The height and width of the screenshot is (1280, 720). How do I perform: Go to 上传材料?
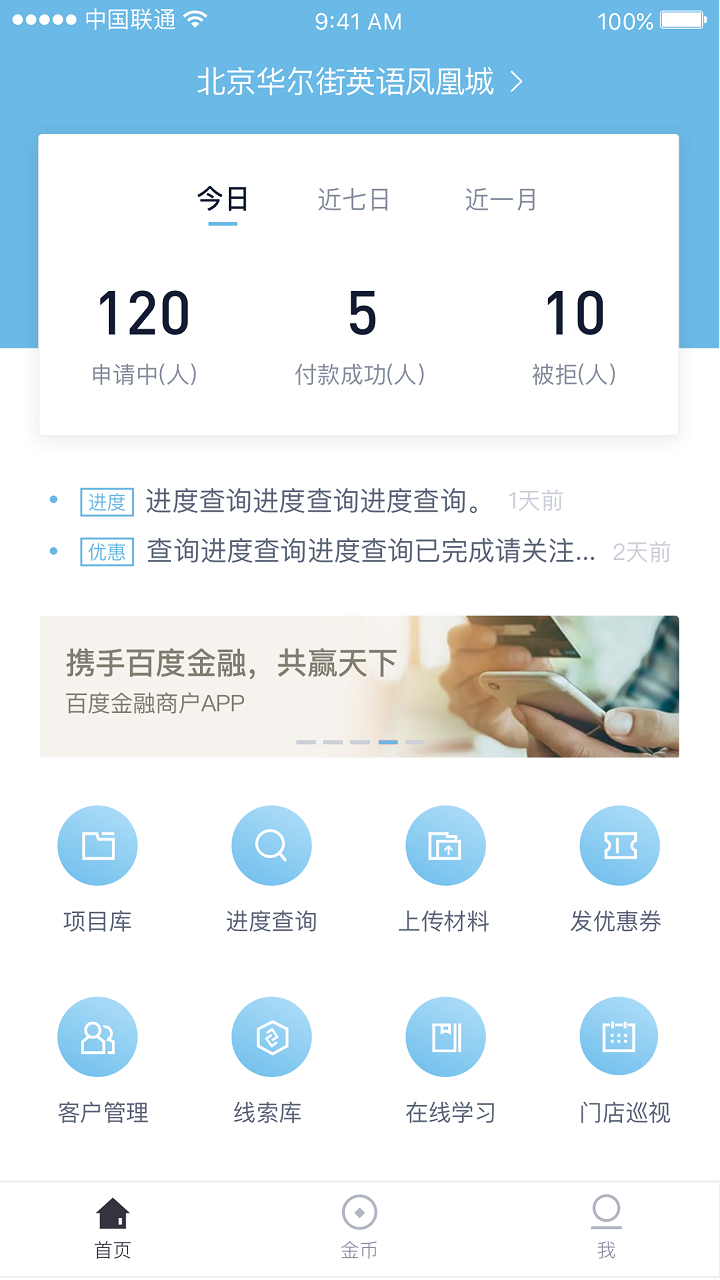(x=445, y=846)
